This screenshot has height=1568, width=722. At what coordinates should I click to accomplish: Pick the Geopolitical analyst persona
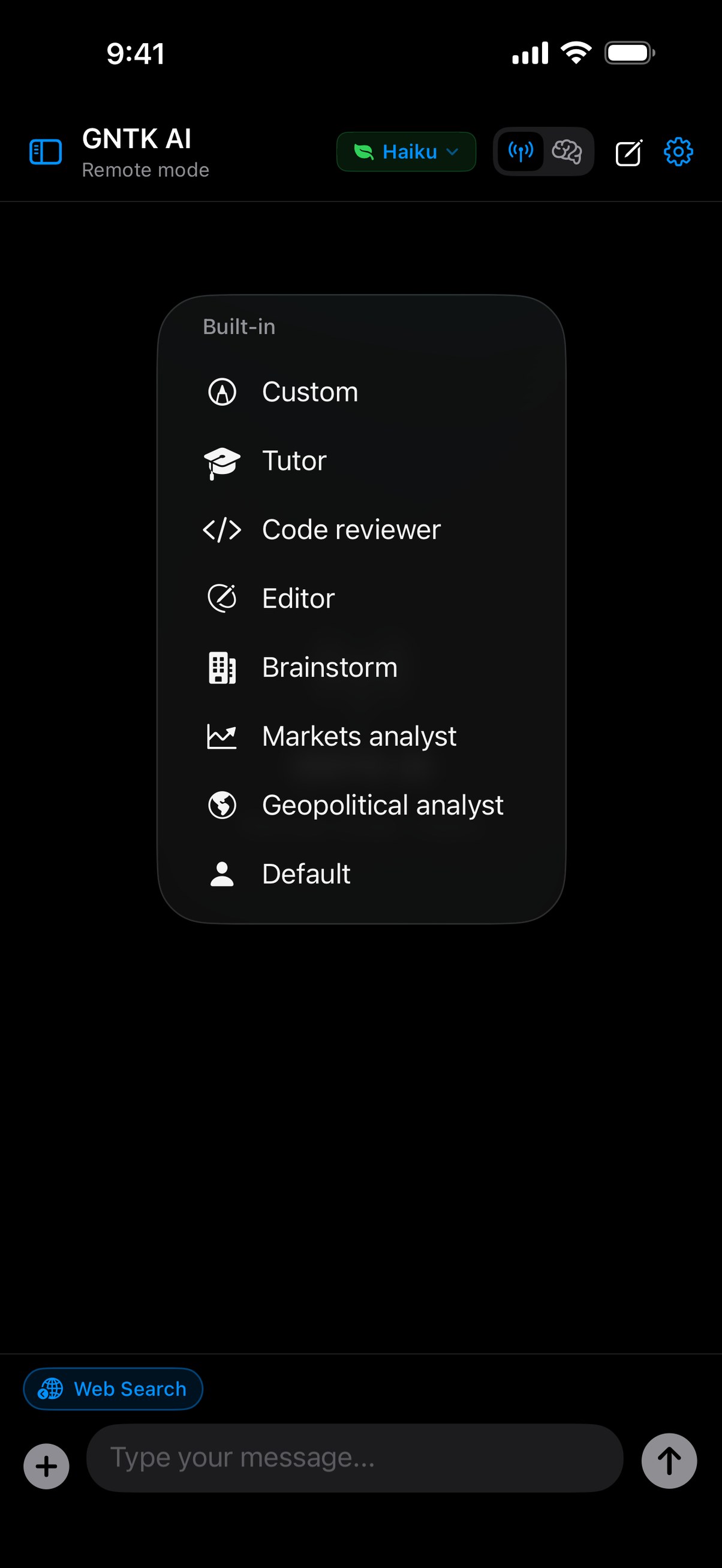(x=362, y=805)
